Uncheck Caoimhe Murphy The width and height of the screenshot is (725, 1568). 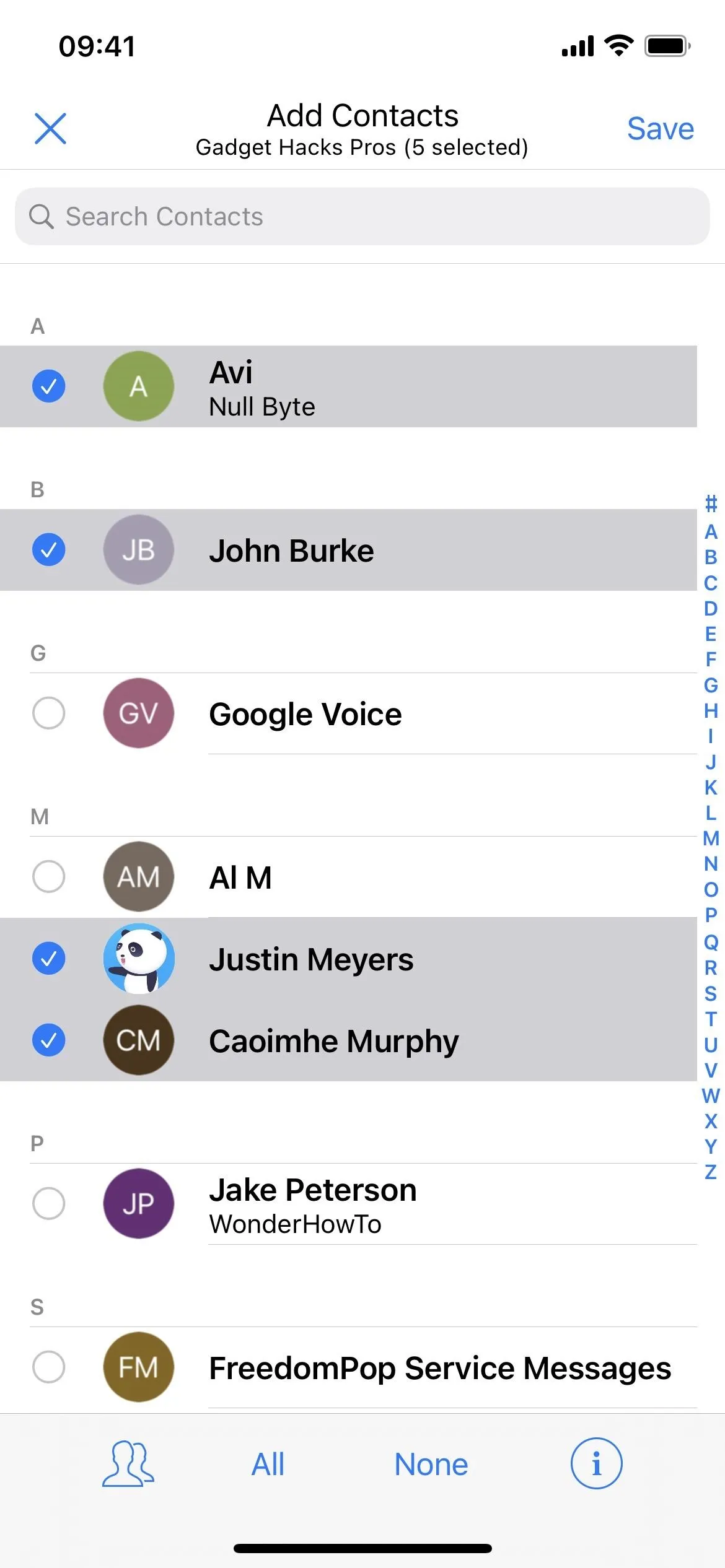pos(348,1040)
